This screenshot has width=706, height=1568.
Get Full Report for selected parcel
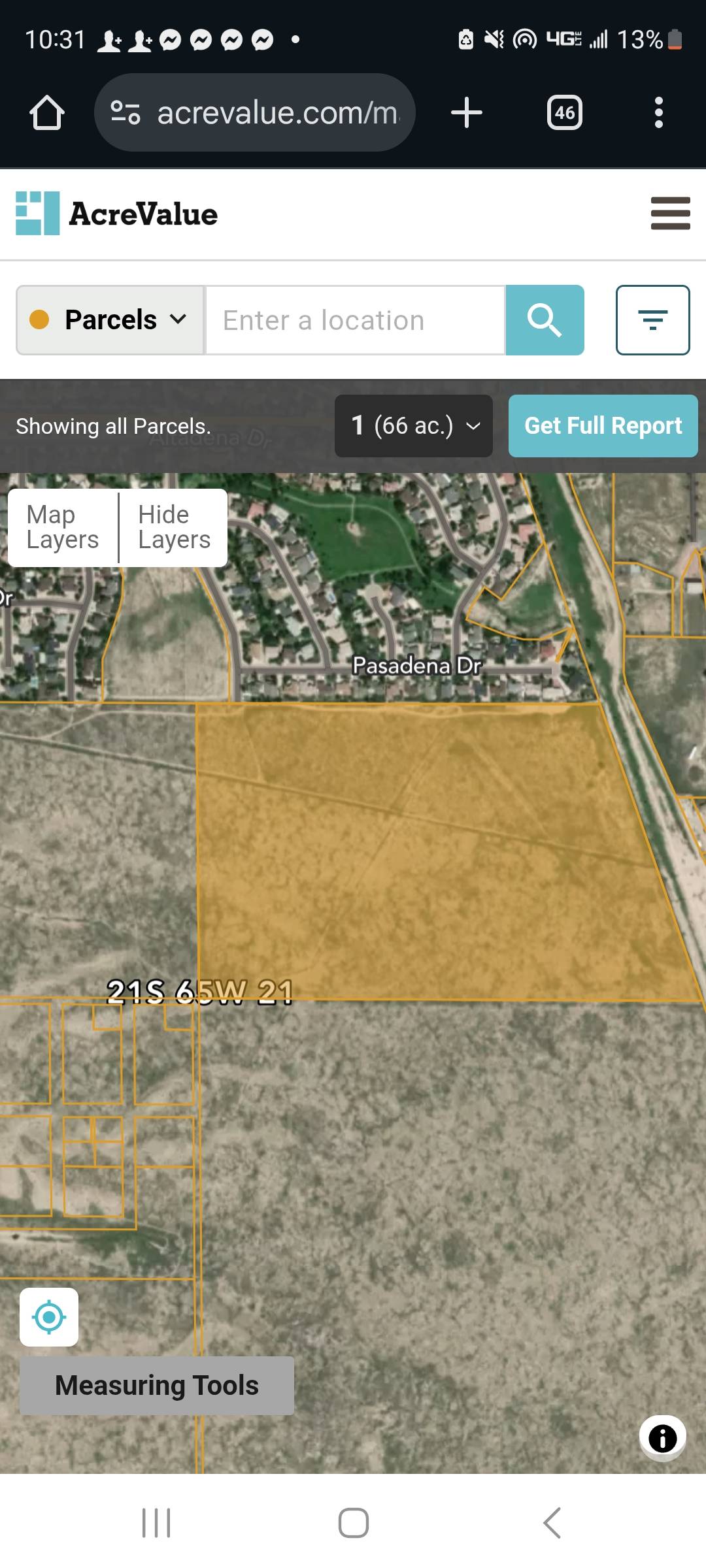coord(603,426)
